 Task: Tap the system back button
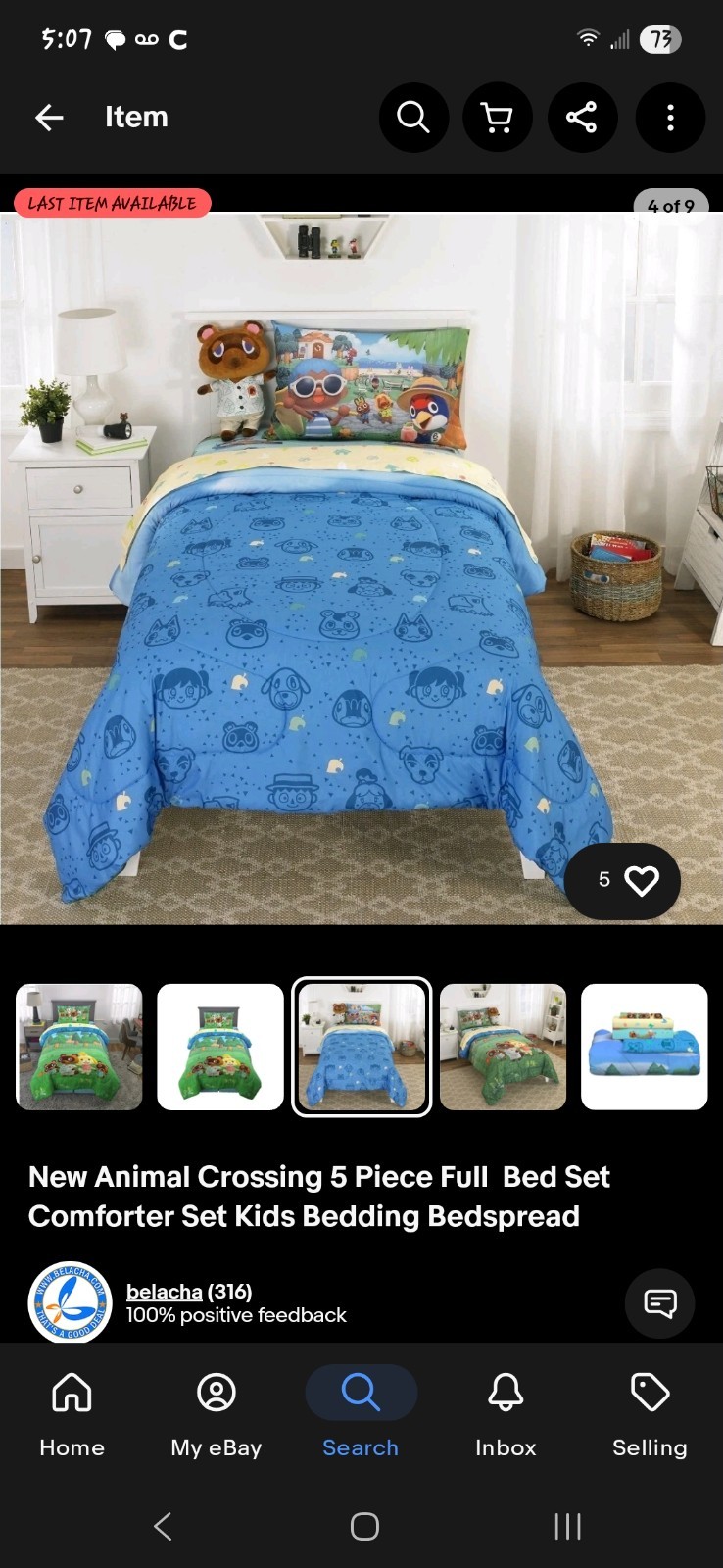[164, 1526]
